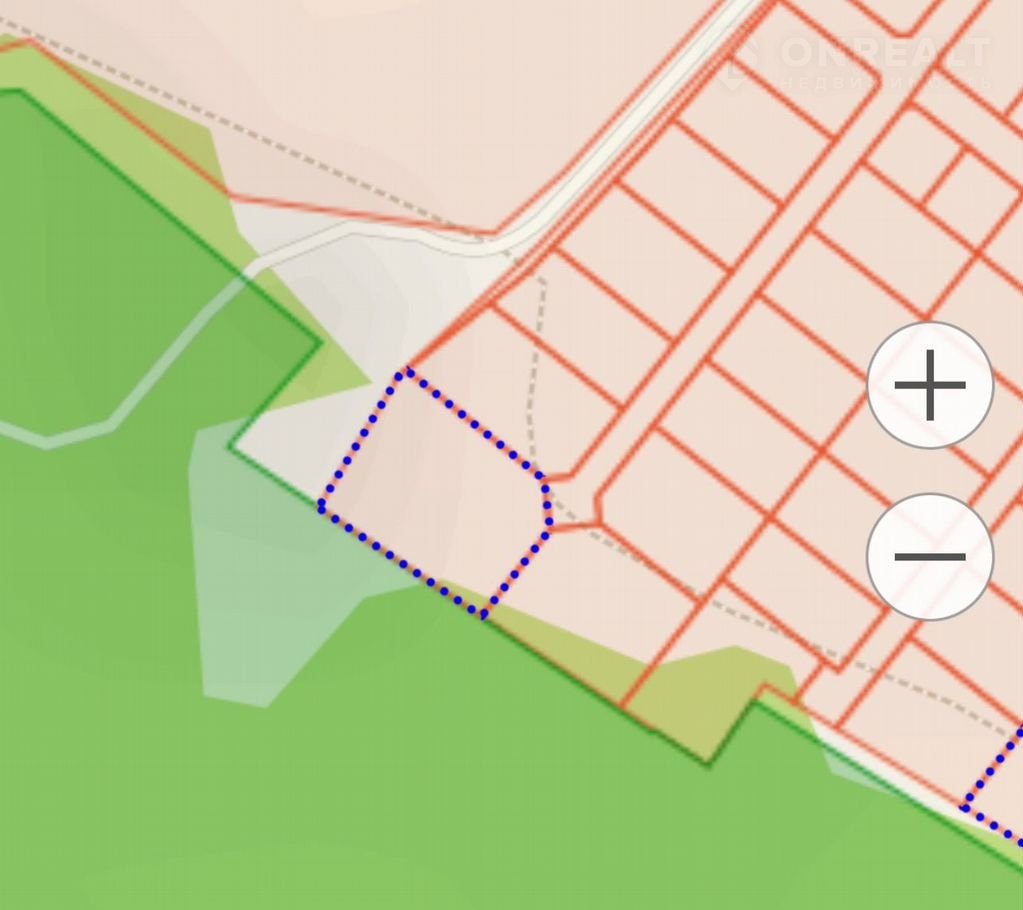Zoom in on the map with plus button
Image resolution: width=1023 pixels, height=910 pixels.
pos(930,385)
